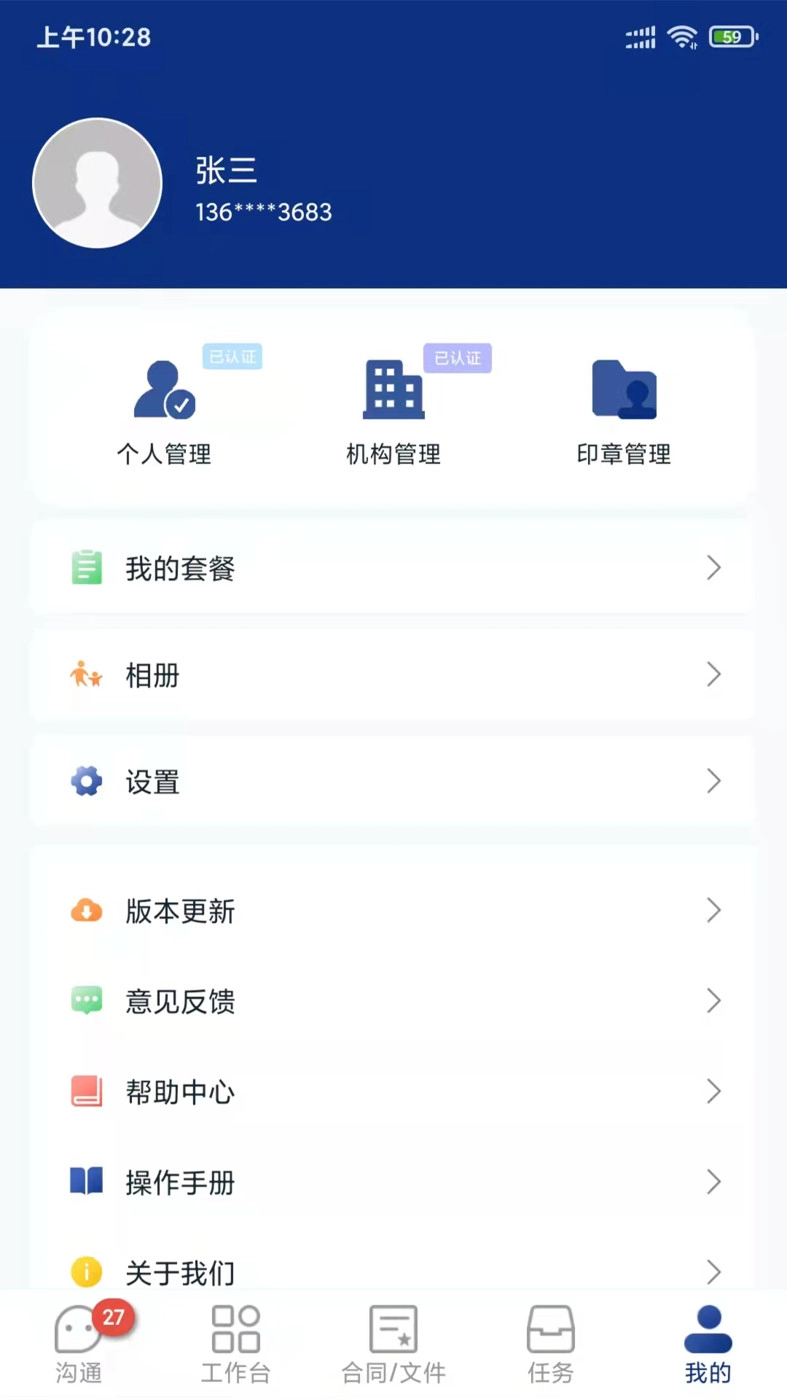
Task: Expand the 关于我们 row chevron
Action: pyautogui.click(x=714, y=1272)
